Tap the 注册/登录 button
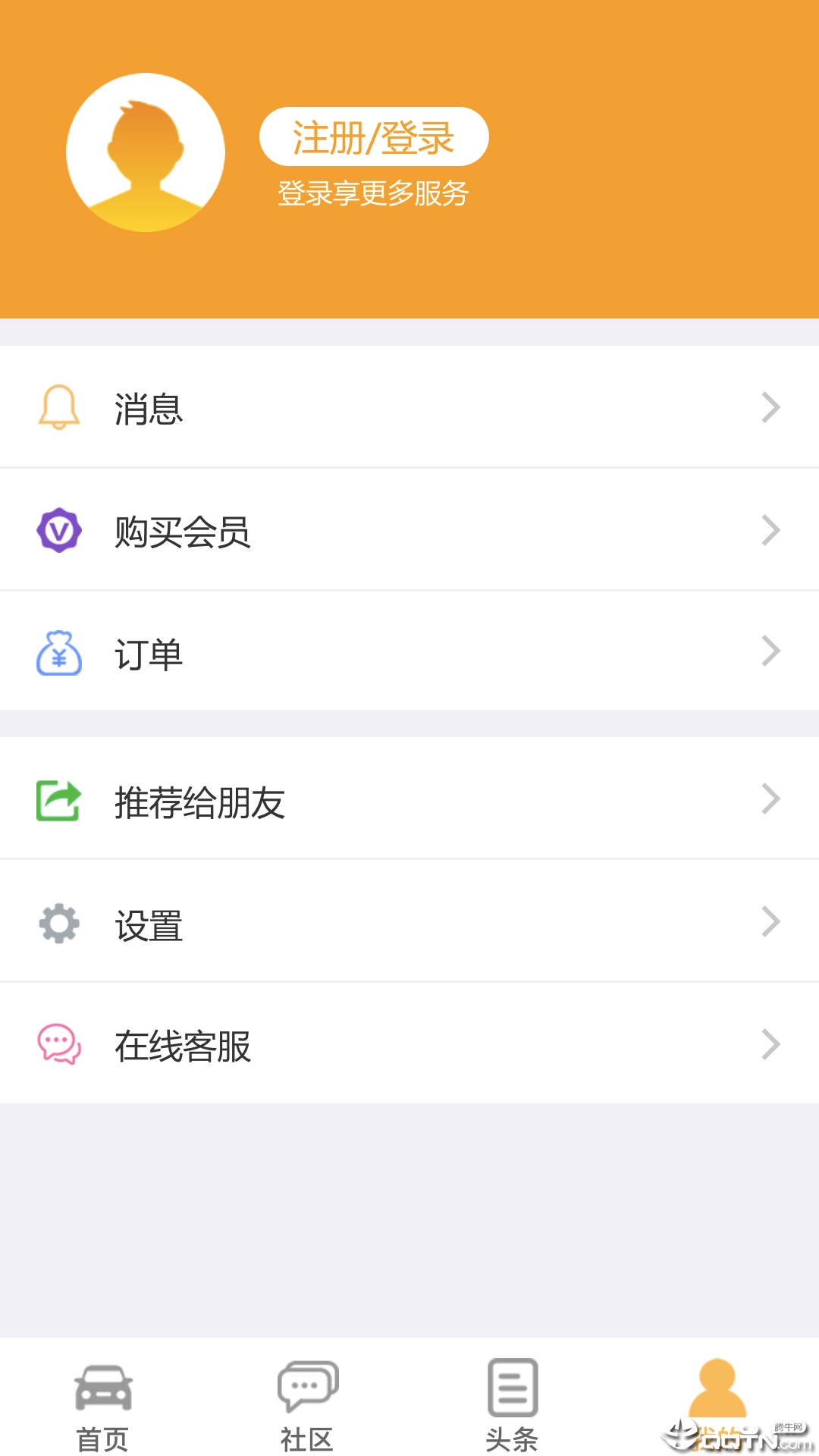Screen dimensions: 819x1456 [375, 136]
